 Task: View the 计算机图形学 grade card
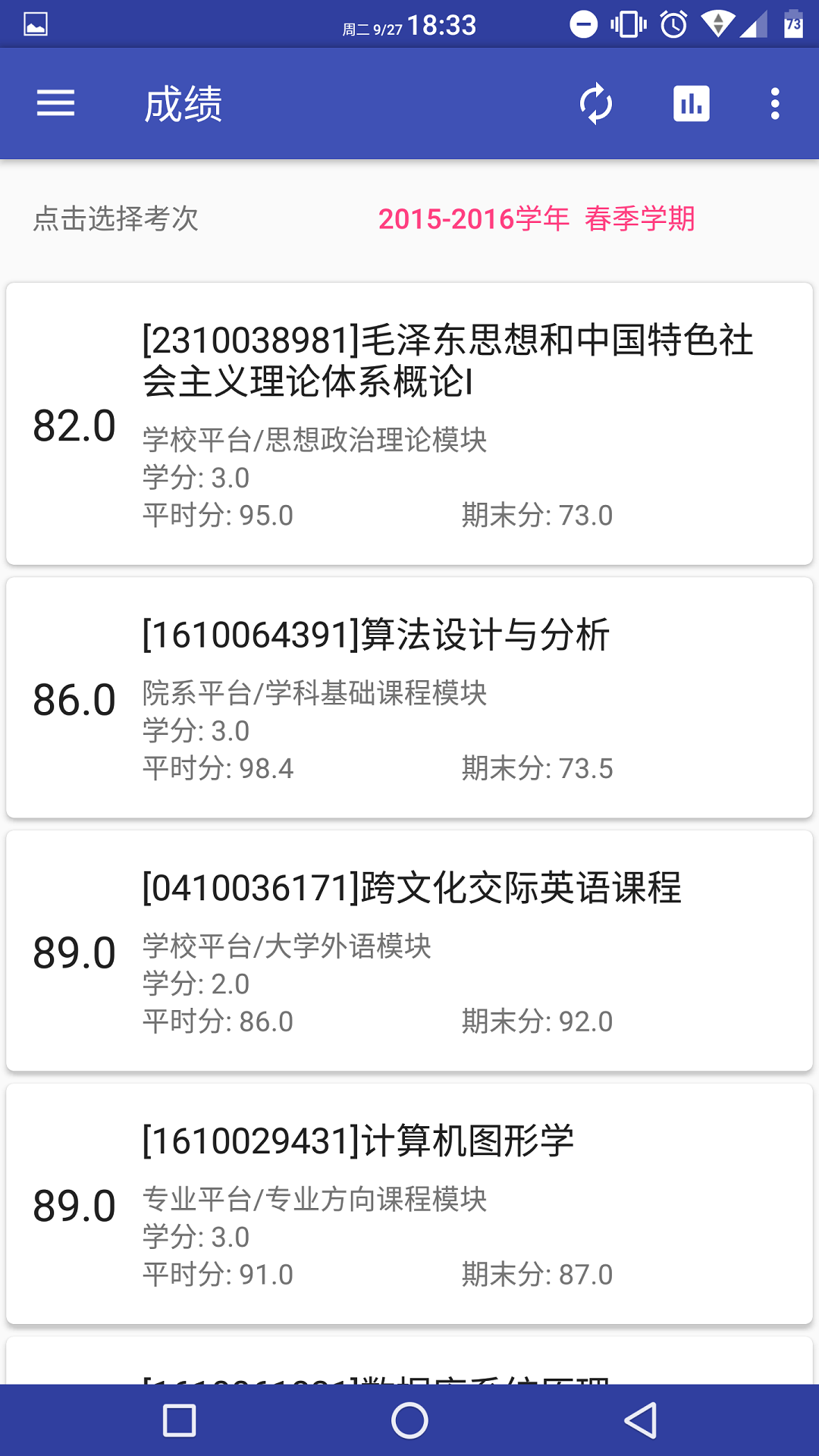409,1204
